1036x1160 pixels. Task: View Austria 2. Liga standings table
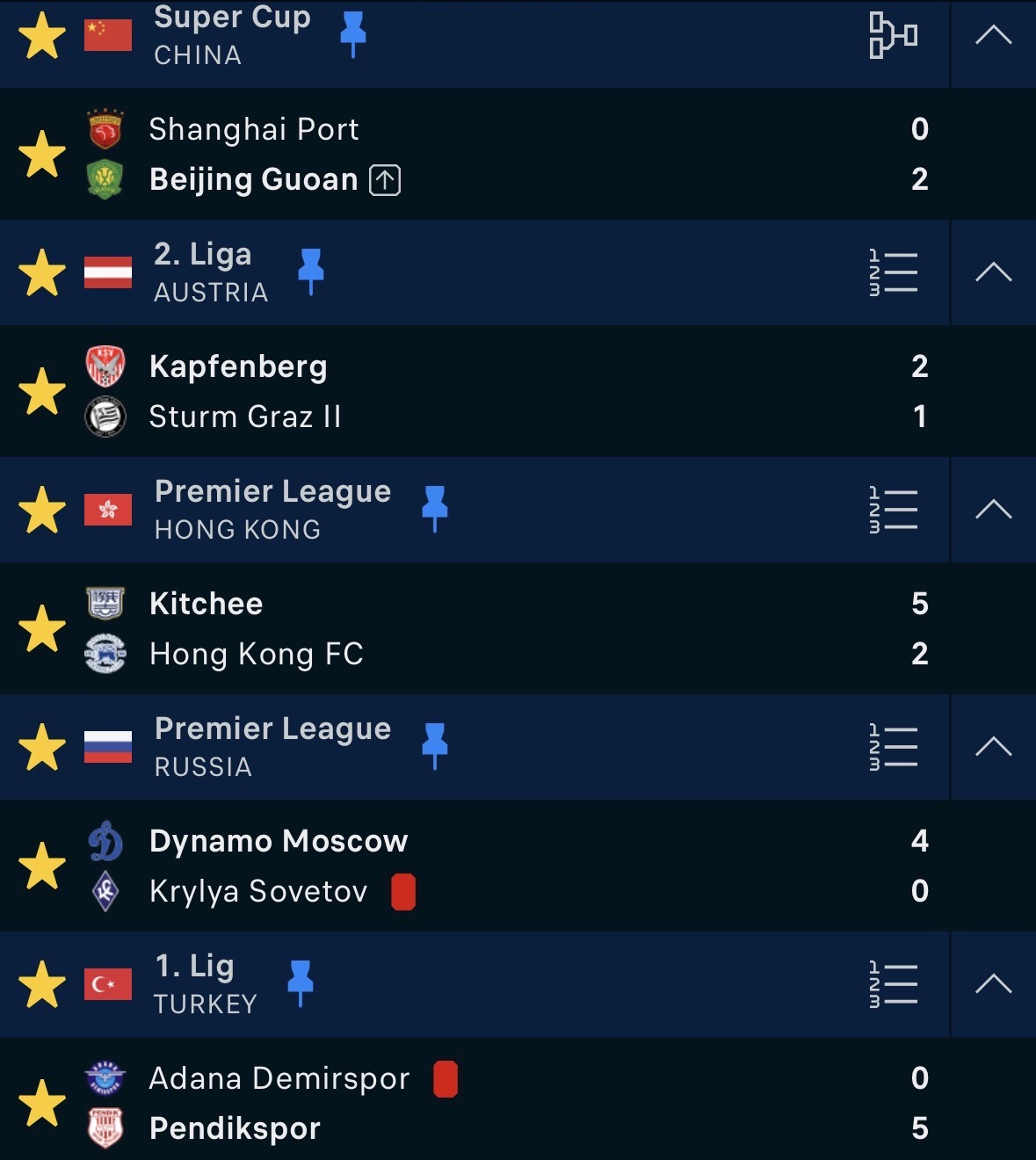(x=893, y=272)
